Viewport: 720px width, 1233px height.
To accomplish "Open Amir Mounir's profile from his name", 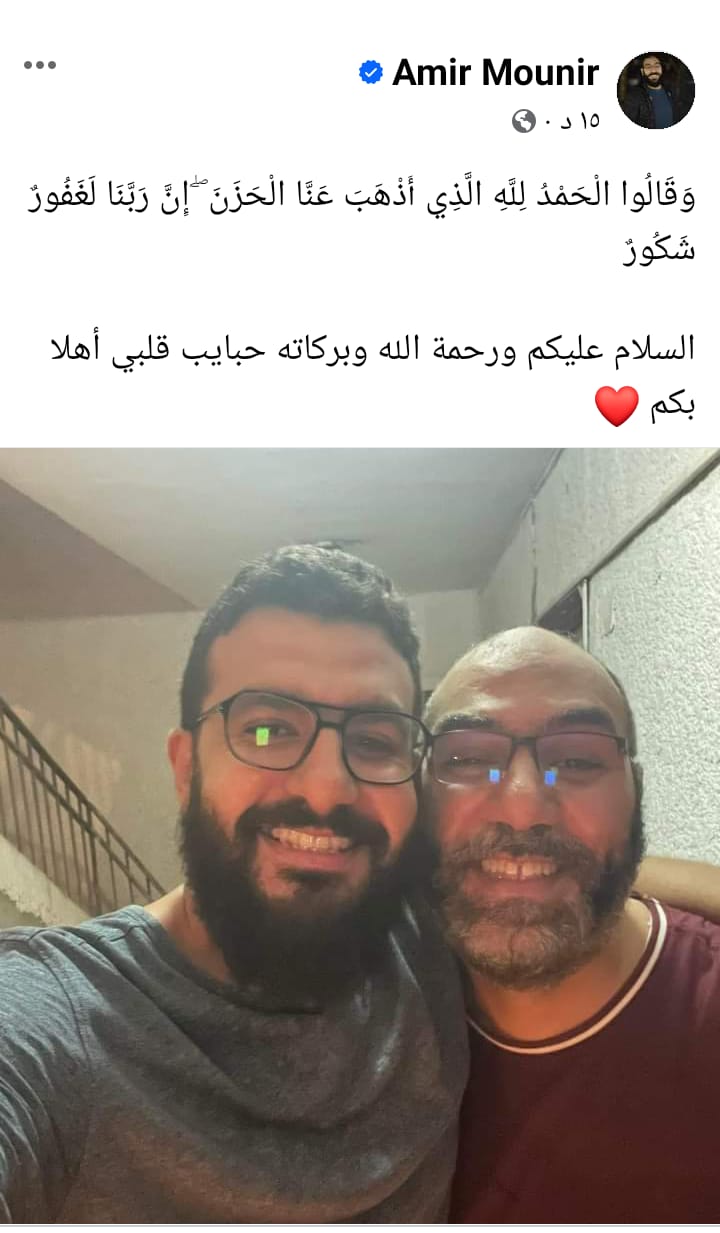I will [495, 73].
